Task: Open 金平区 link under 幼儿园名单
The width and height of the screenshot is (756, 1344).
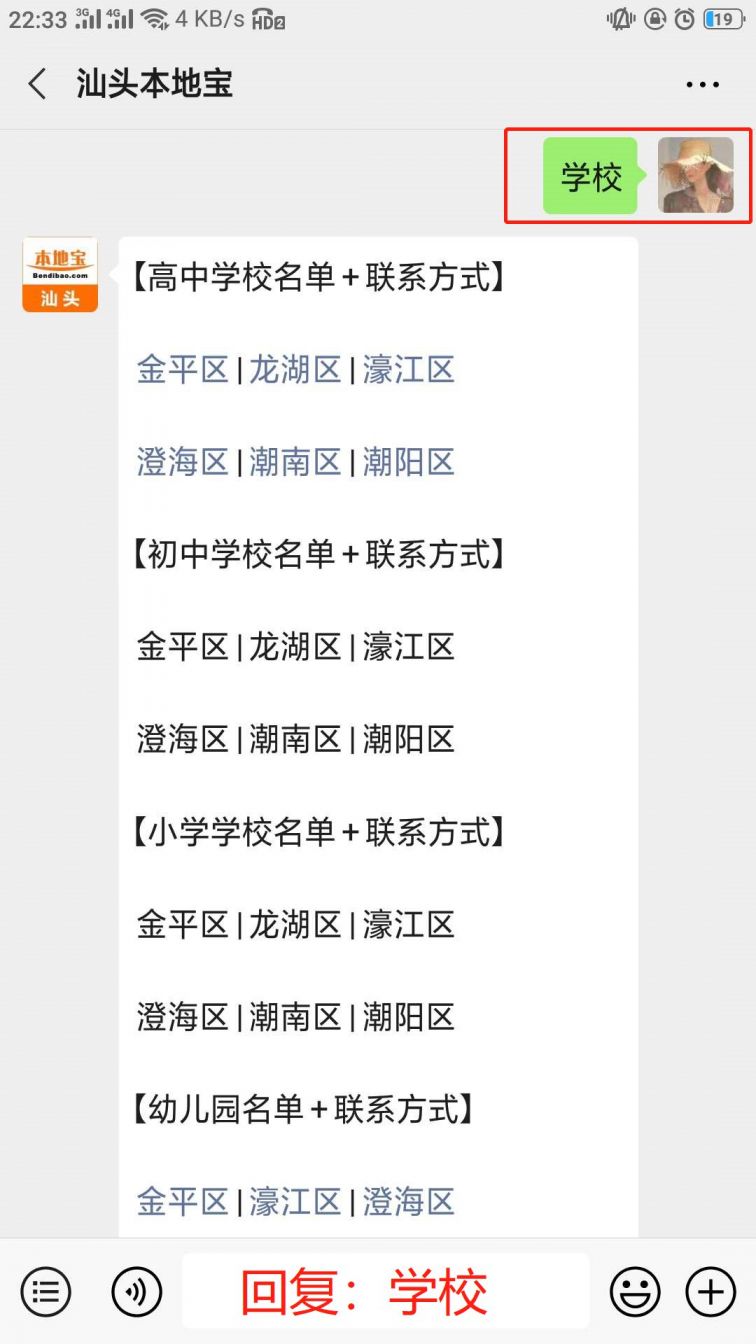Action: [183, 1201]
